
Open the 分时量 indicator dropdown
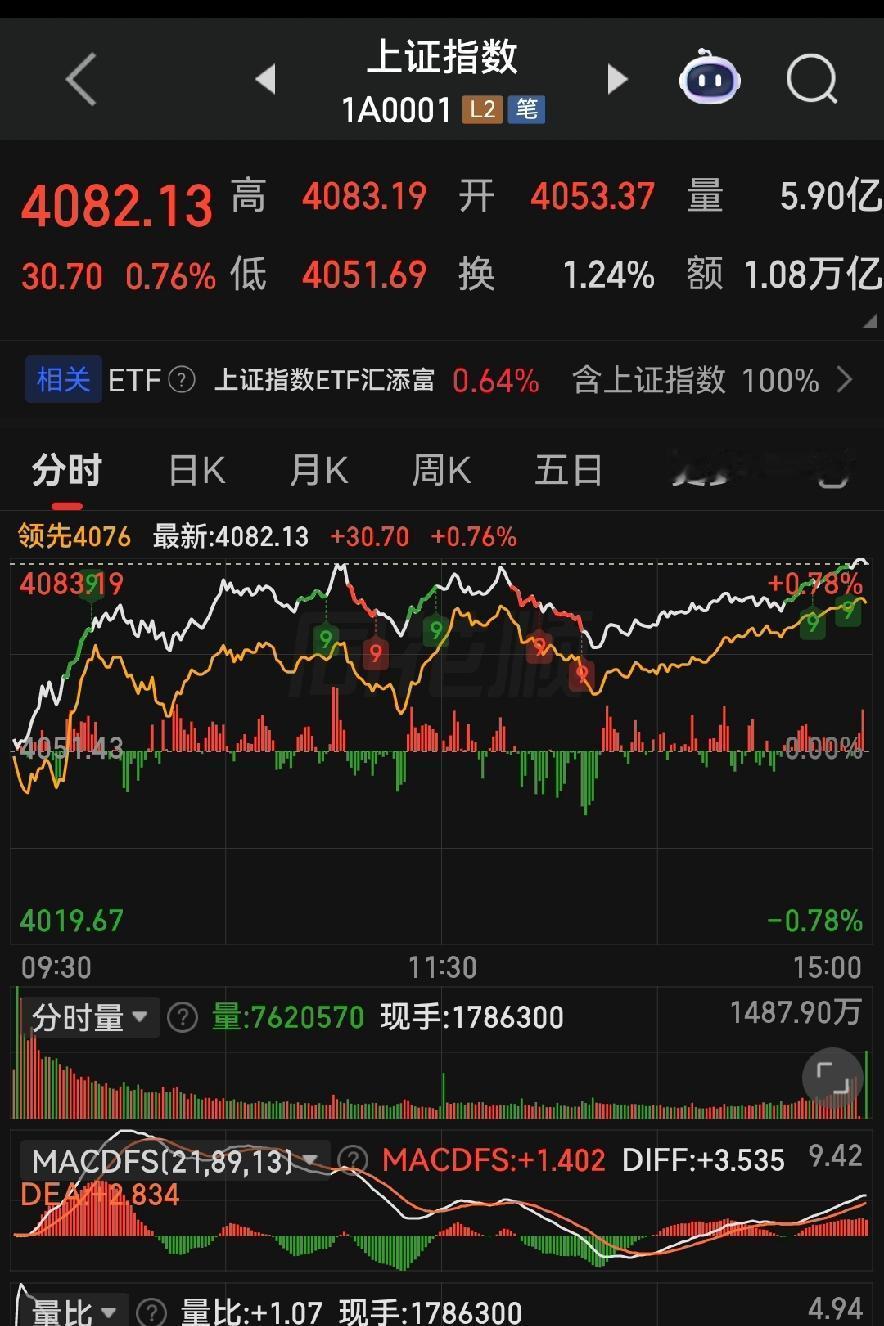(90, 1016)
